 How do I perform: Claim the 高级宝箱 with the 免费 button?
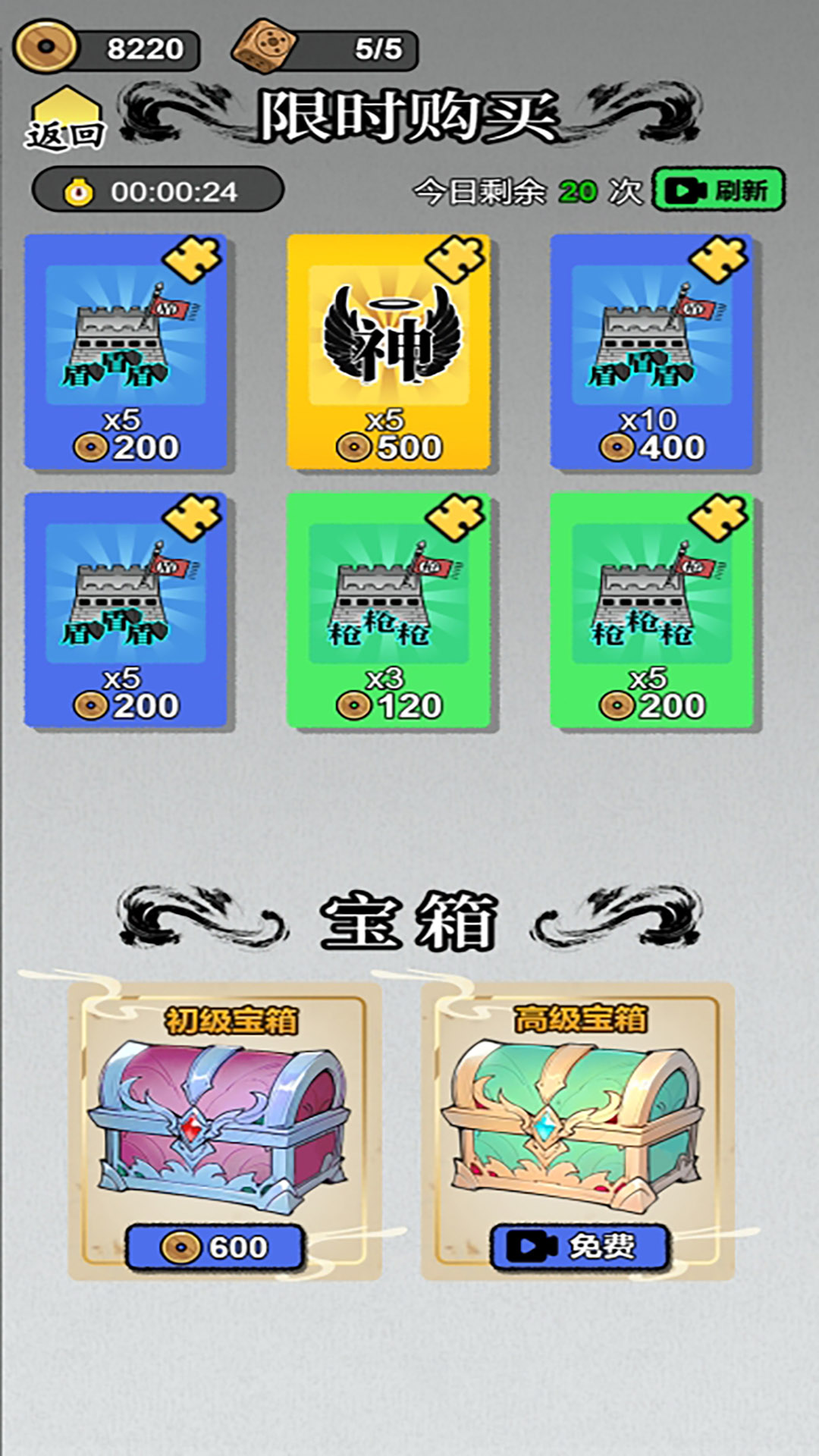pos(579,1247)
